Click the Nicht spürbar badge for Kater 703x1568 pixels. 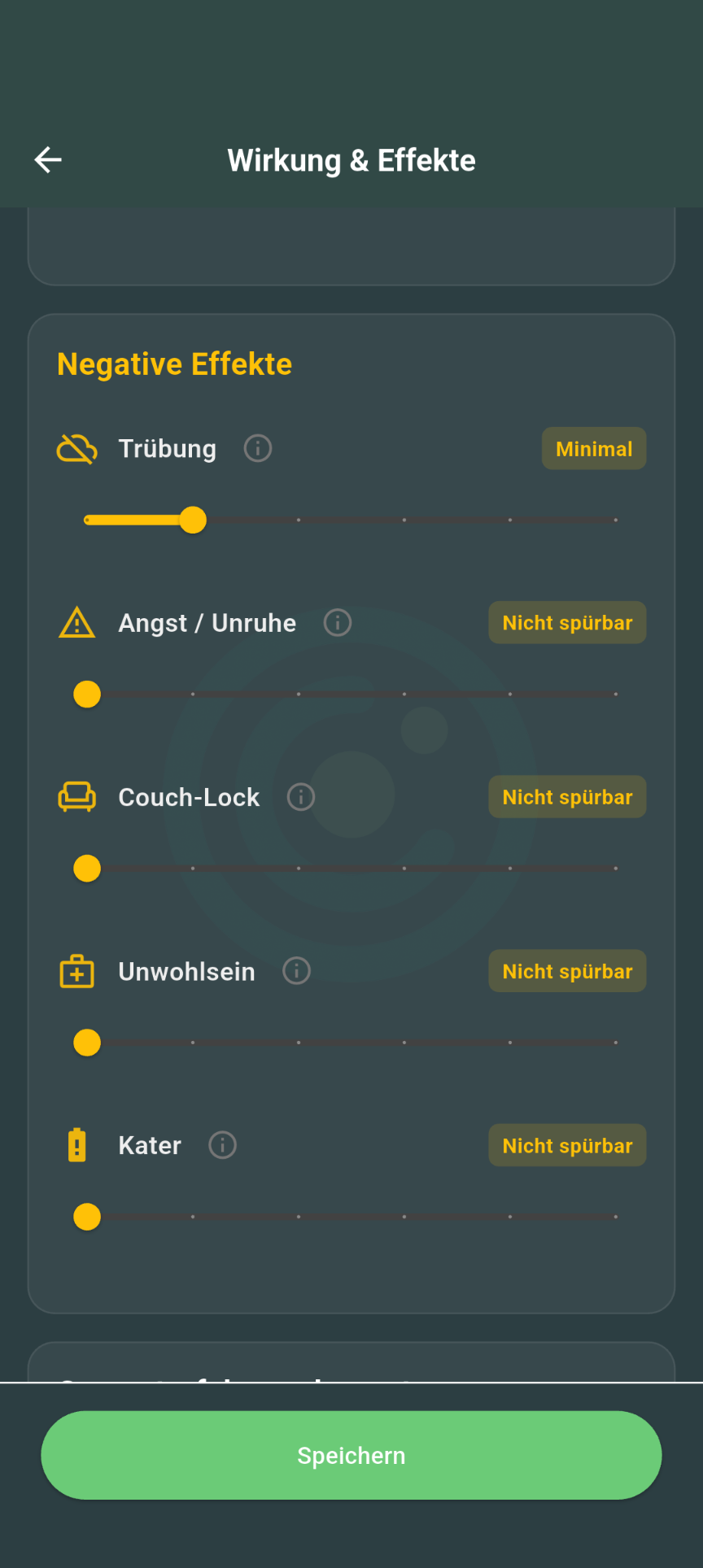pos(567,1145)
